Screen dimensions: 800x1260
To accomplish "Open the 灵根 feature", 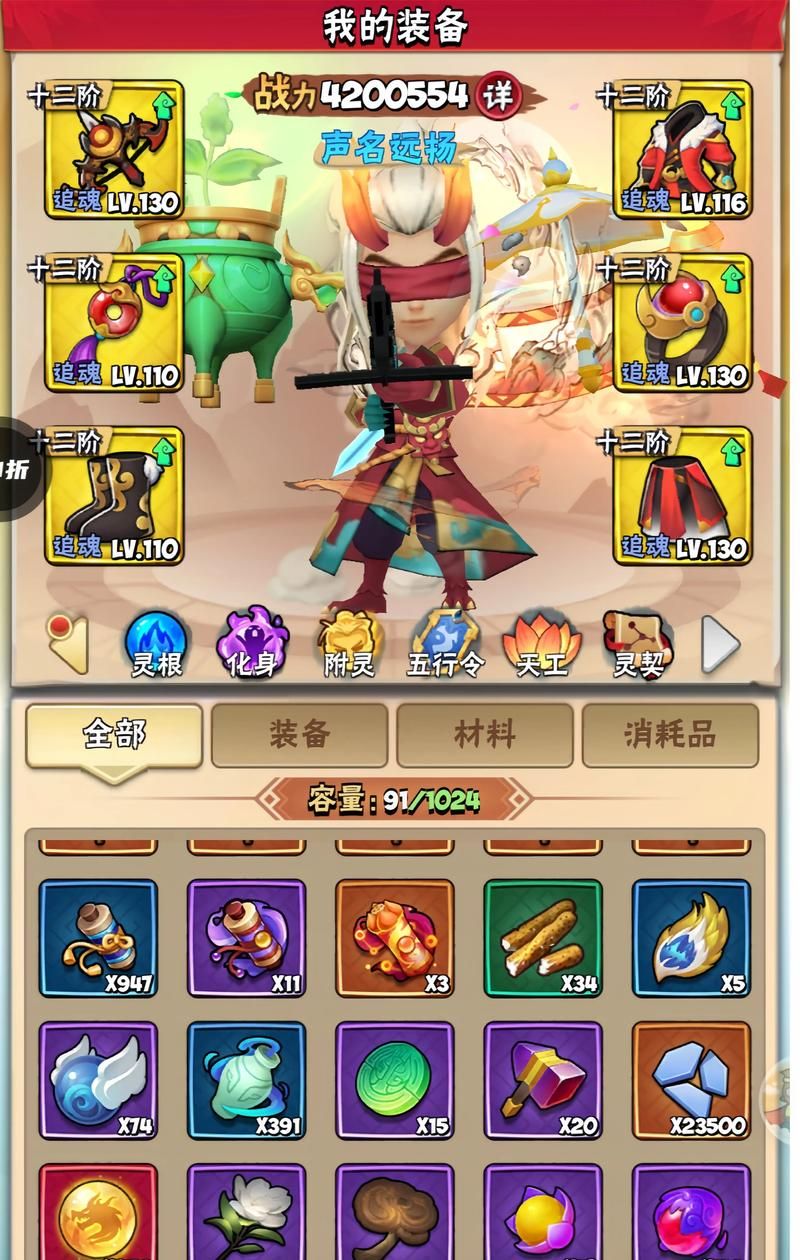I will [157, 644].
